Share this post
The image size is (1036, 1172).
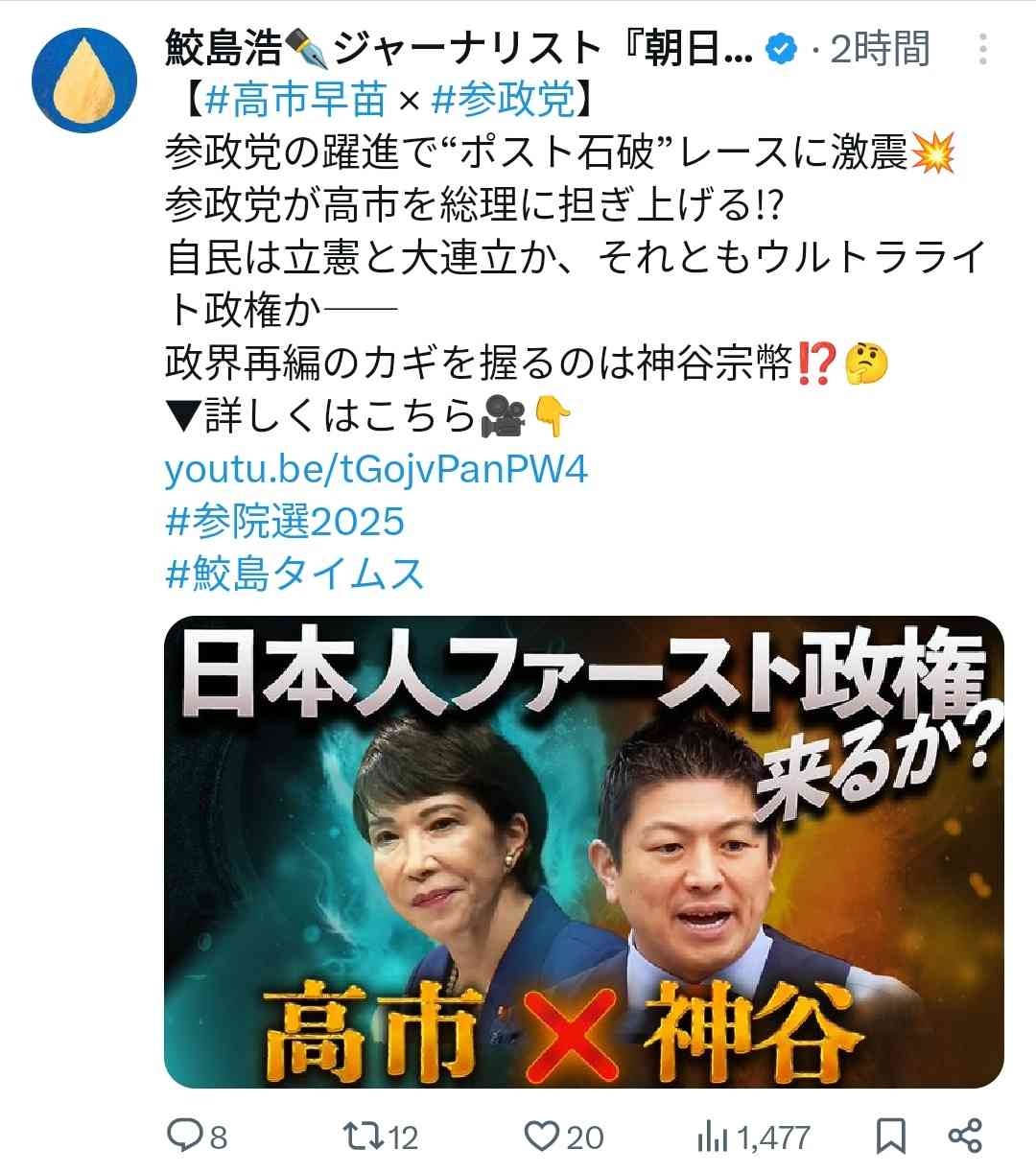(964, 1137)
